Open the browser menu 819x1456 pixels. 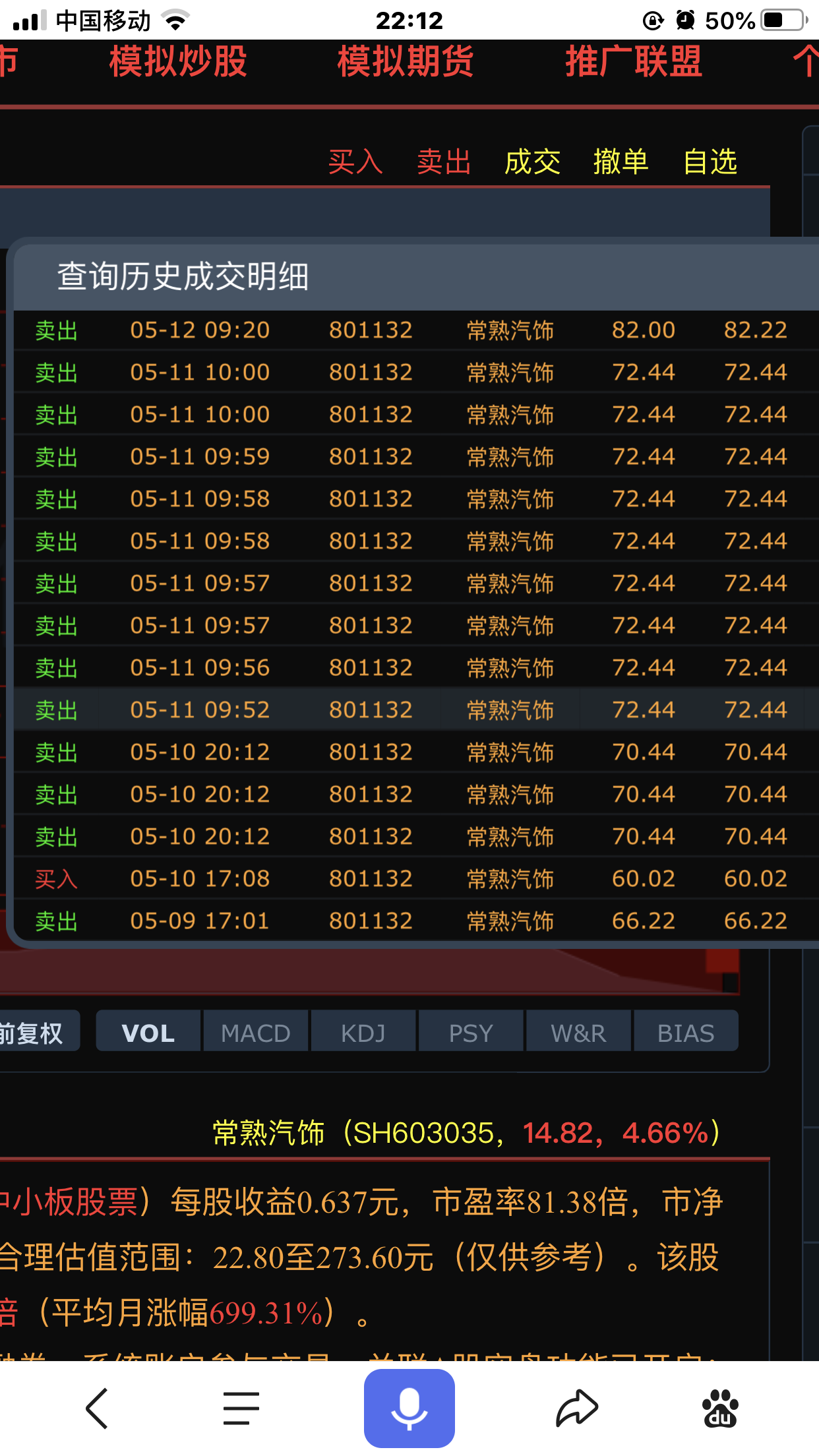point(241,1409)
